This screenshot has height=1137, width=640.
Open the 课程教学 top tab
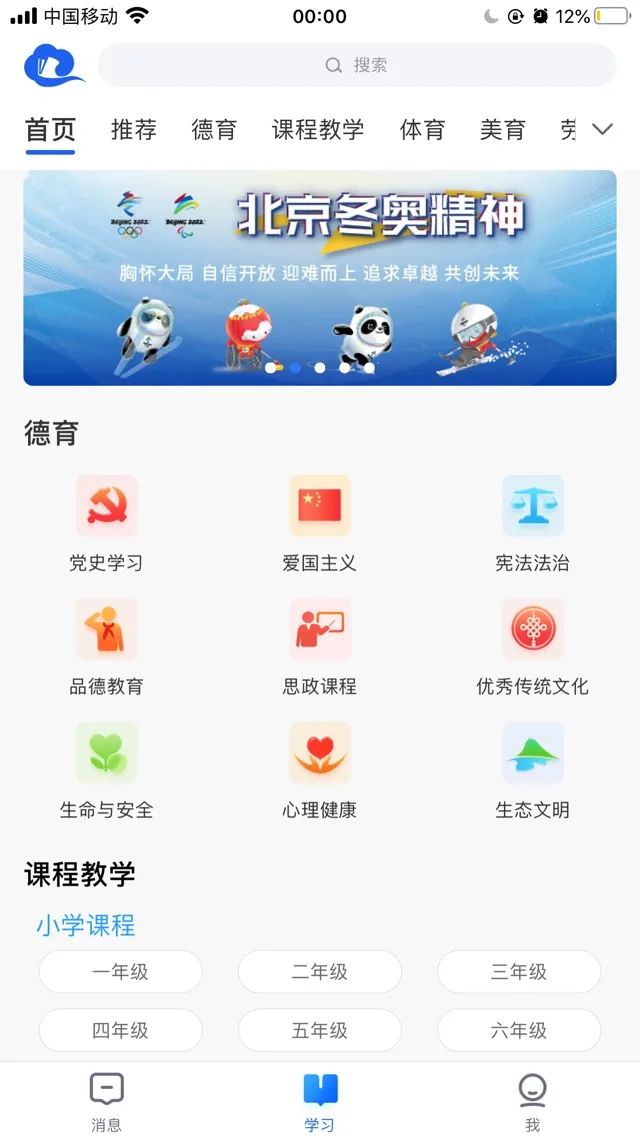(x=318, y=130)
